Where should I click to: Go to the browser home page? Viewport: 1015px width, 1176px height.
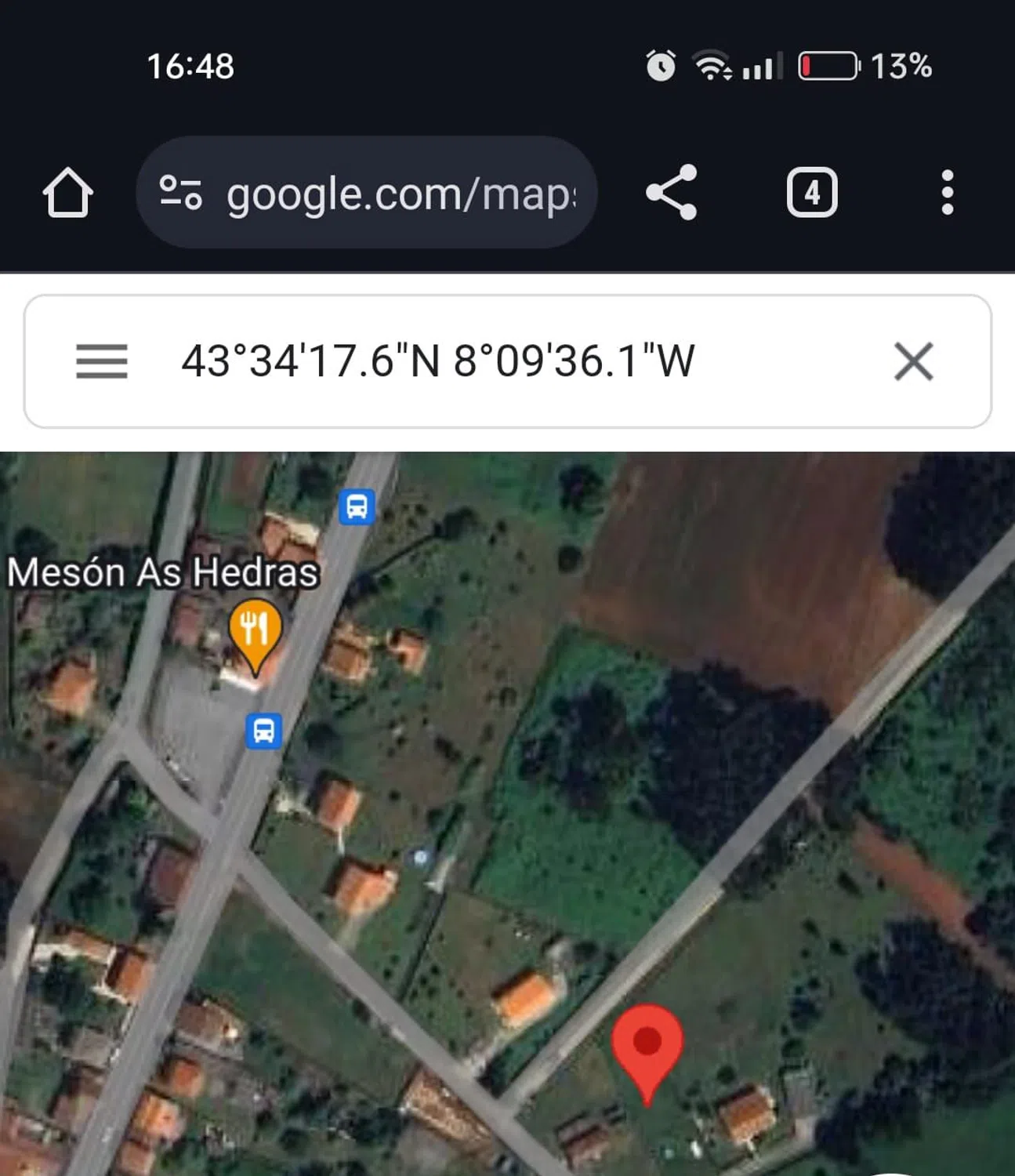click(x=67, y=193)
